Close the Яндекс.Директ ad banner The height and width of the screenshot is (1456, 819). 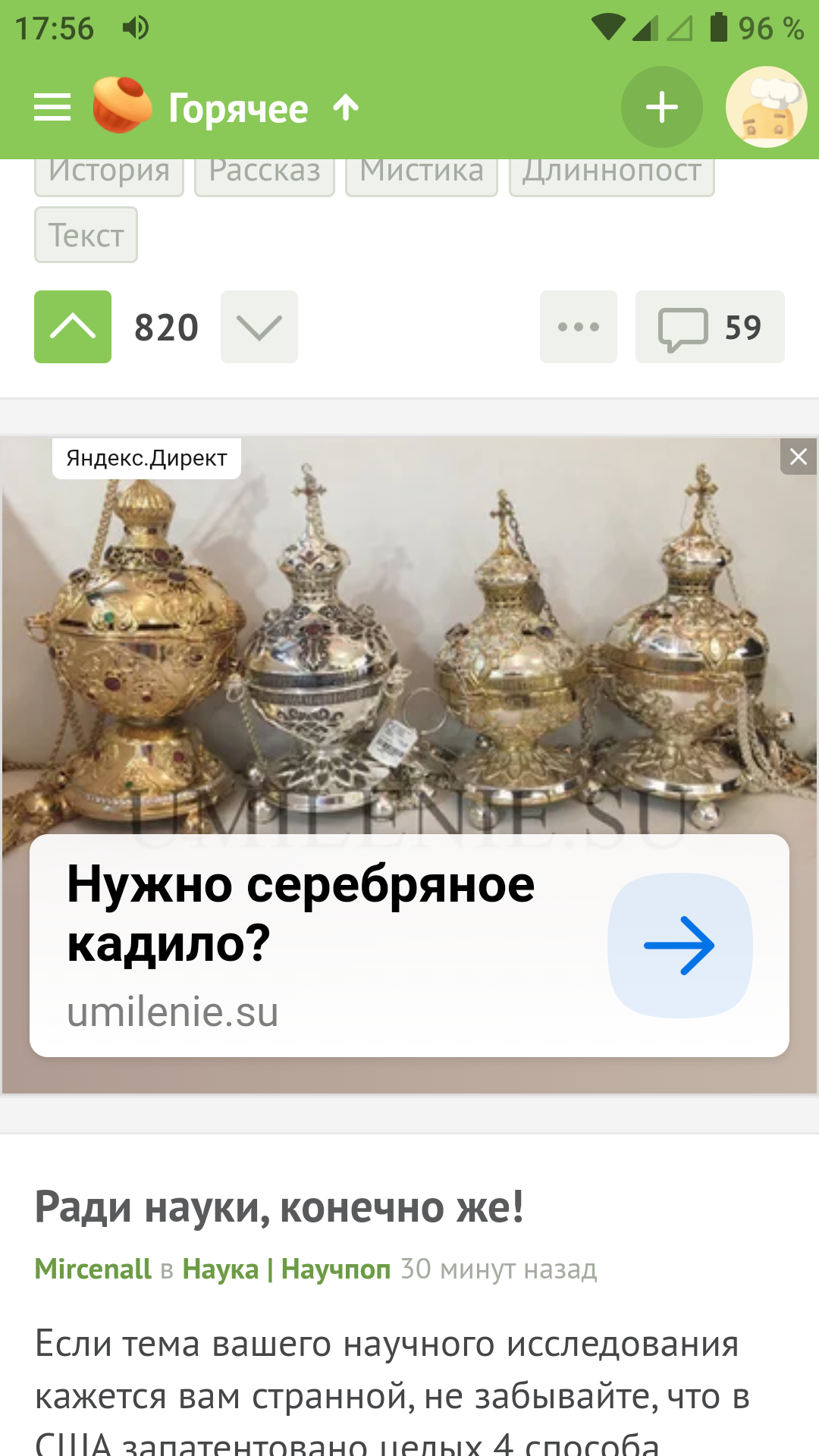coord(799,457)
